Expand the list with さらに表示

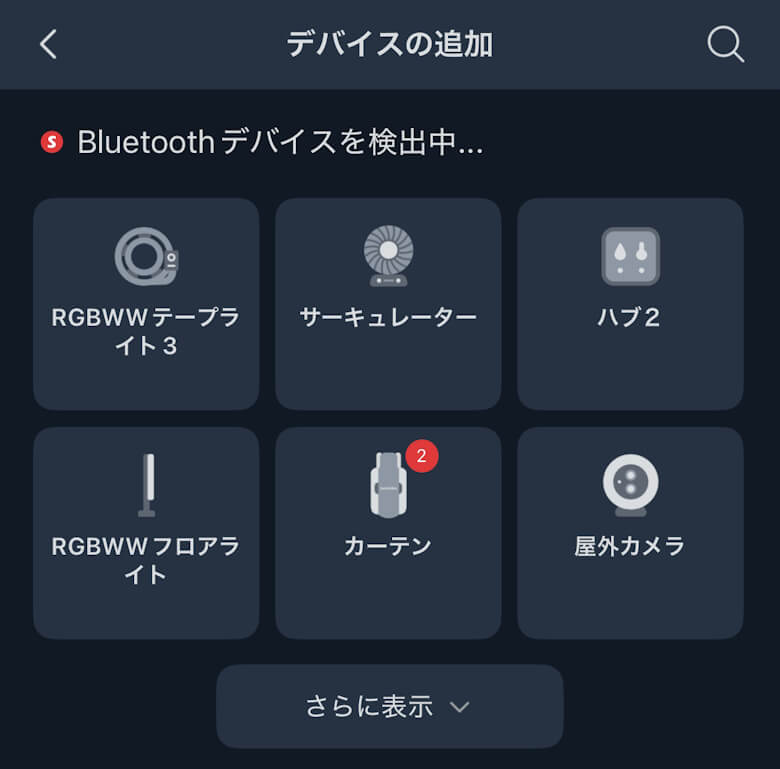(x=389, y=706)
